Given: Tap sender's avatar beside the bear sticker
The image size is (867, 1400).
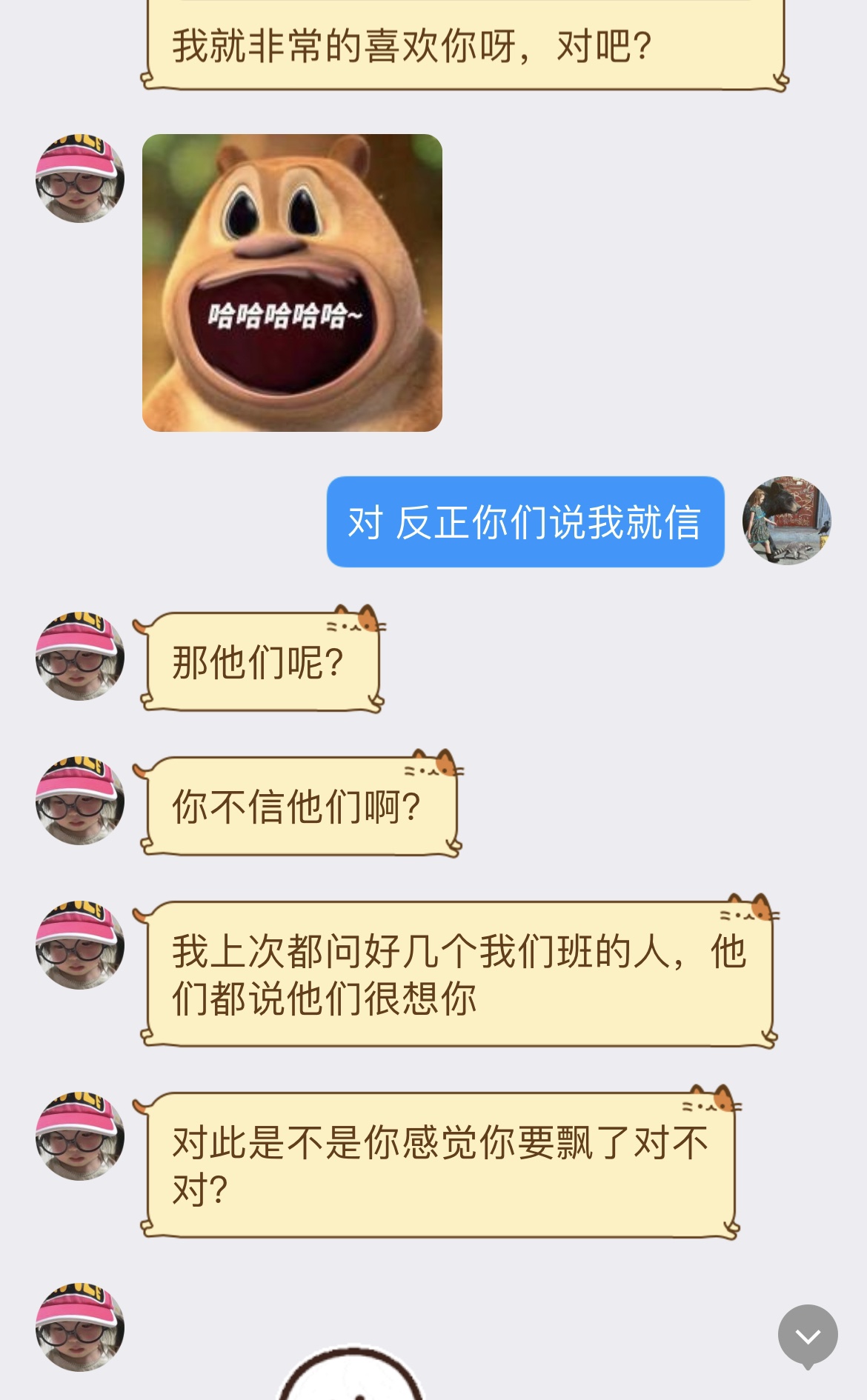Looking at the screenshot, I should pyautogui.click(x=80, y=179).
